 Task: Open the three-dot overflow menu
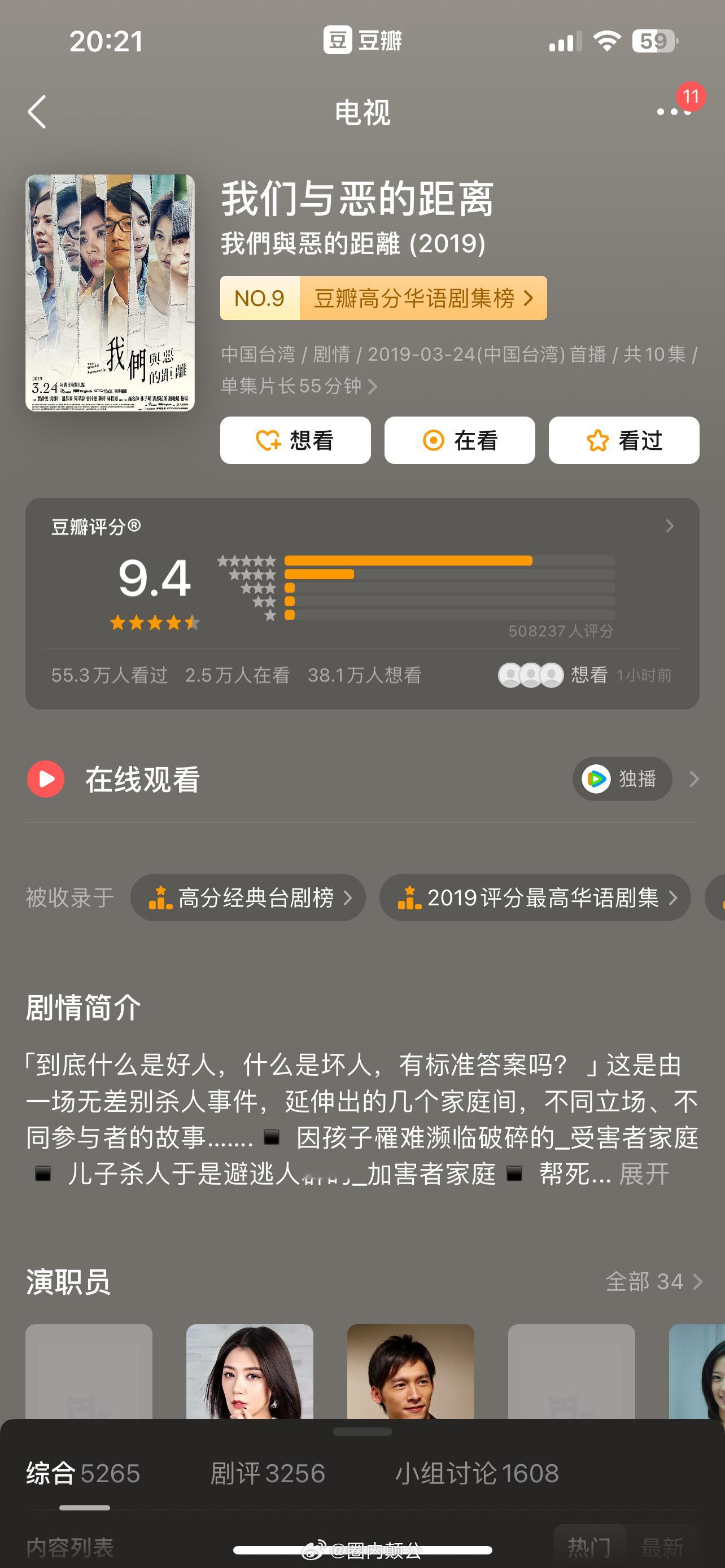click(x=674, y=112)
